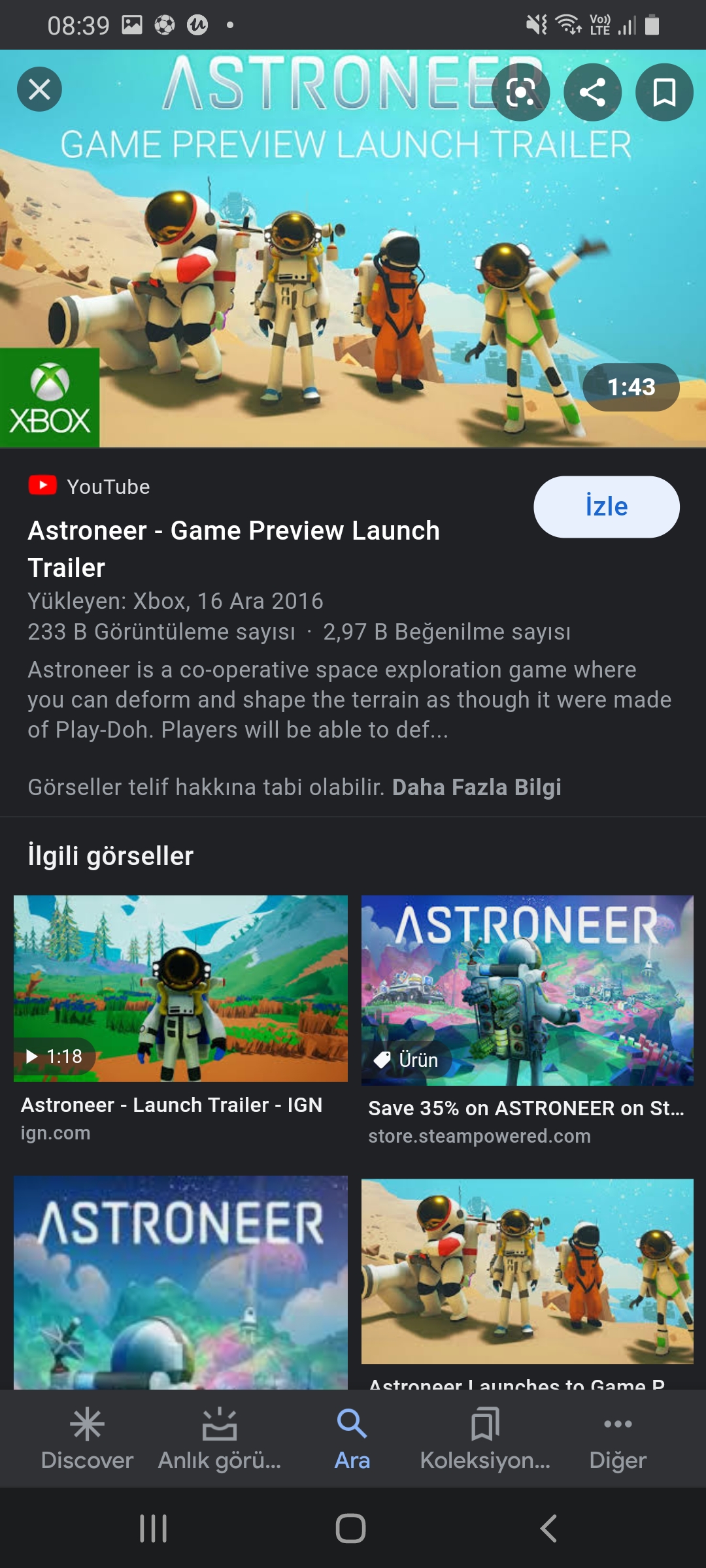Search inside the image with Lens
706x1568 pixels.
(520, 92)
